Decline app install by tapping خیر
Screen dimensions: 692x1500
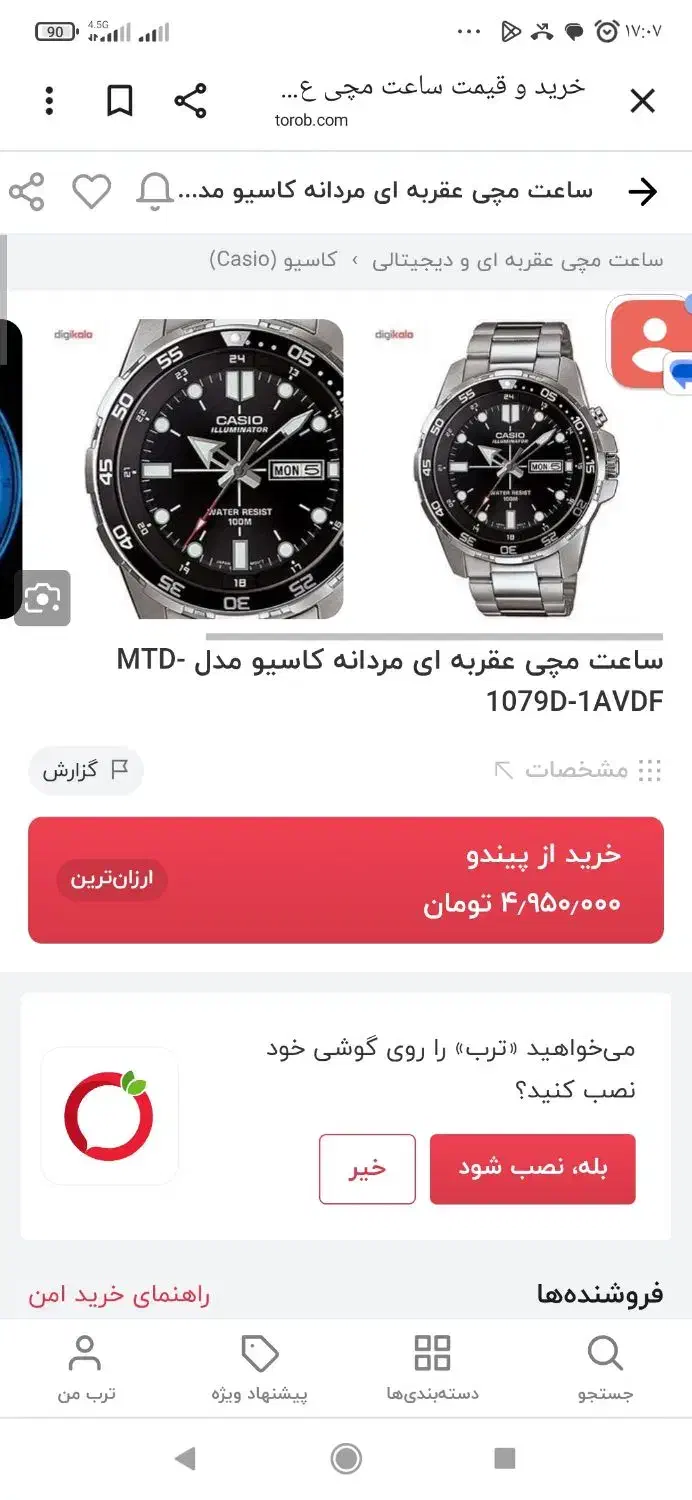(367, 1168)
